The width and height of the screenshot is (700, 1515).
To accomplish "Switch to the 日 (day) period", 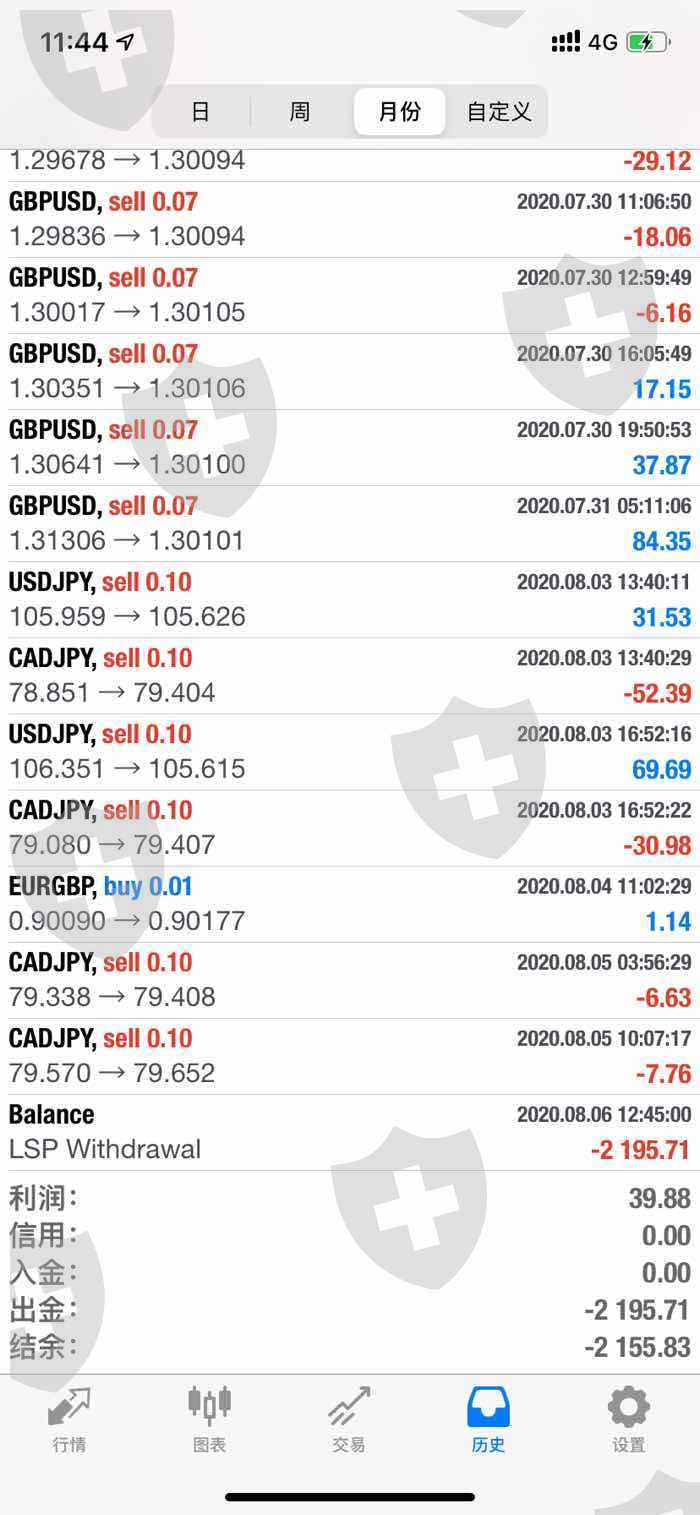I will coord(201,111).
